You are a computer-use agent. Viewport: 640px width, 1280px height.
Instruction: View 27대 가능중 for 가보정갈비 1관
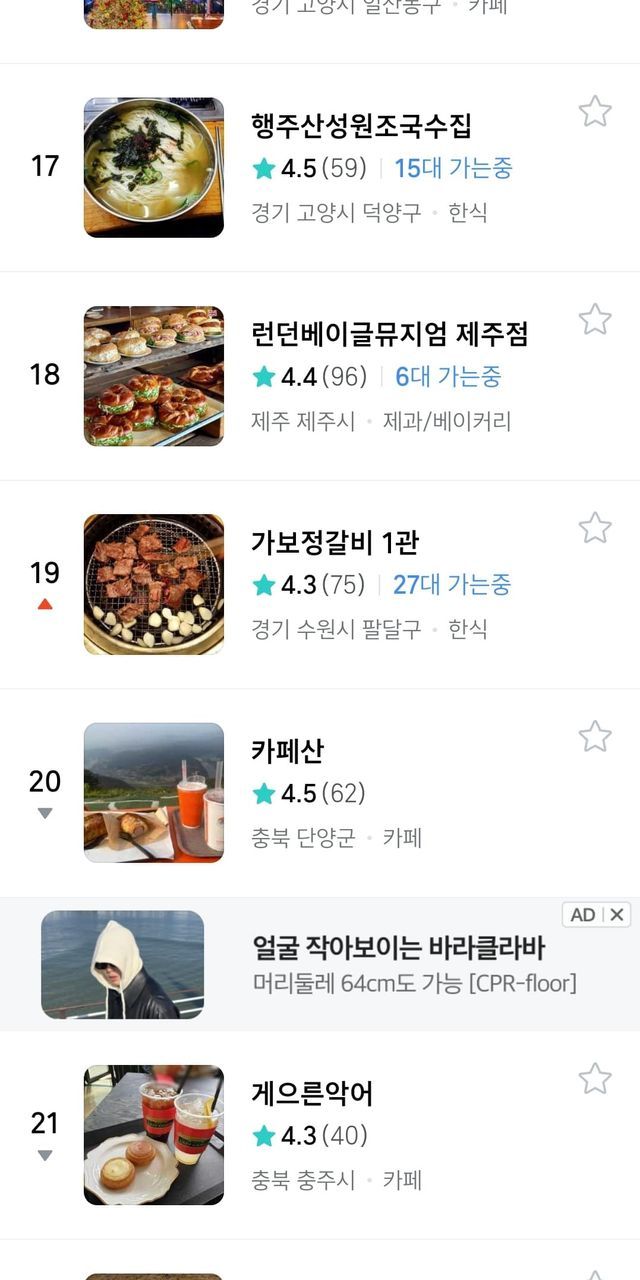click(451, 585)
